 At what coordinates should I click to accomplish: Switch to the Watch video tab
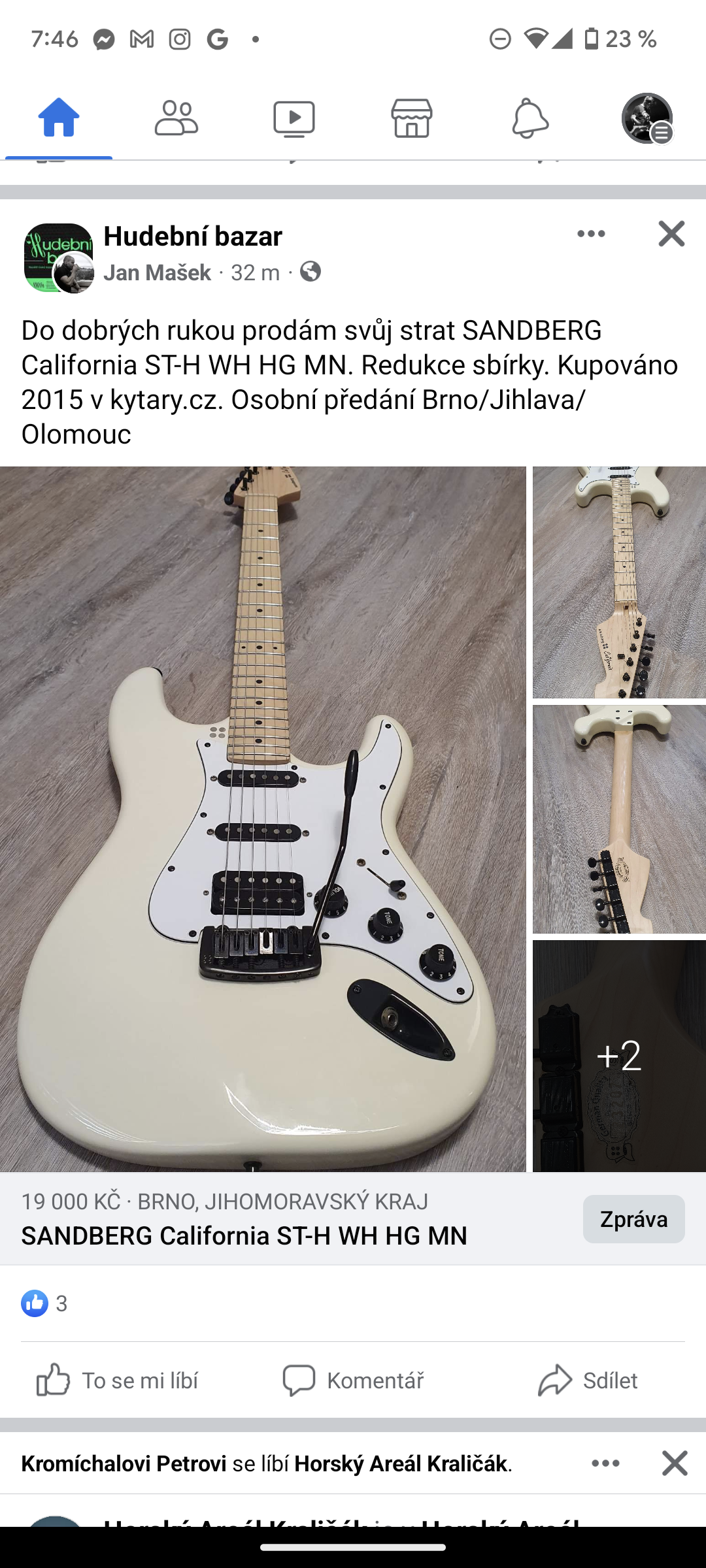(294, 118)
